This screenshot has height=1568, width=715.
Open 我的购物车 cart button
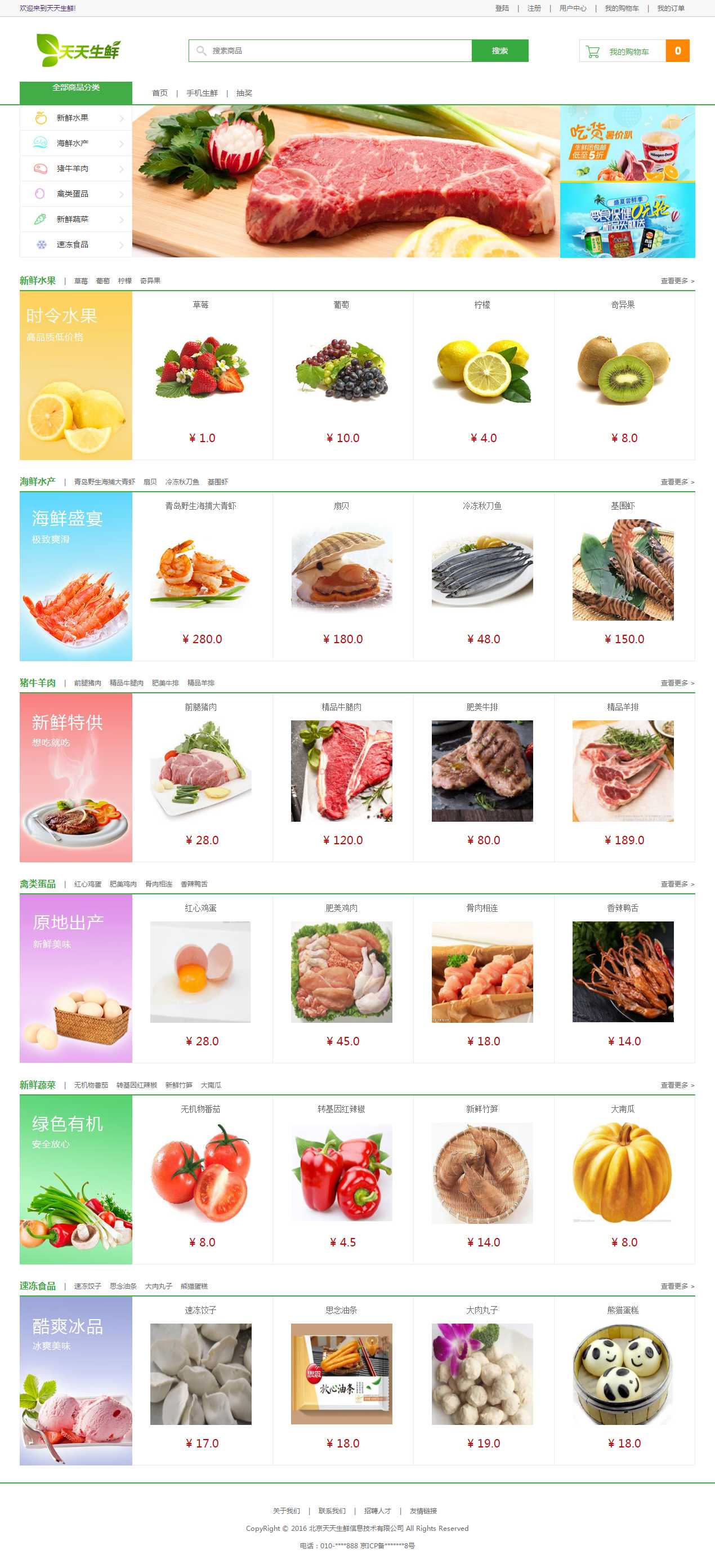tap(628, 52)
